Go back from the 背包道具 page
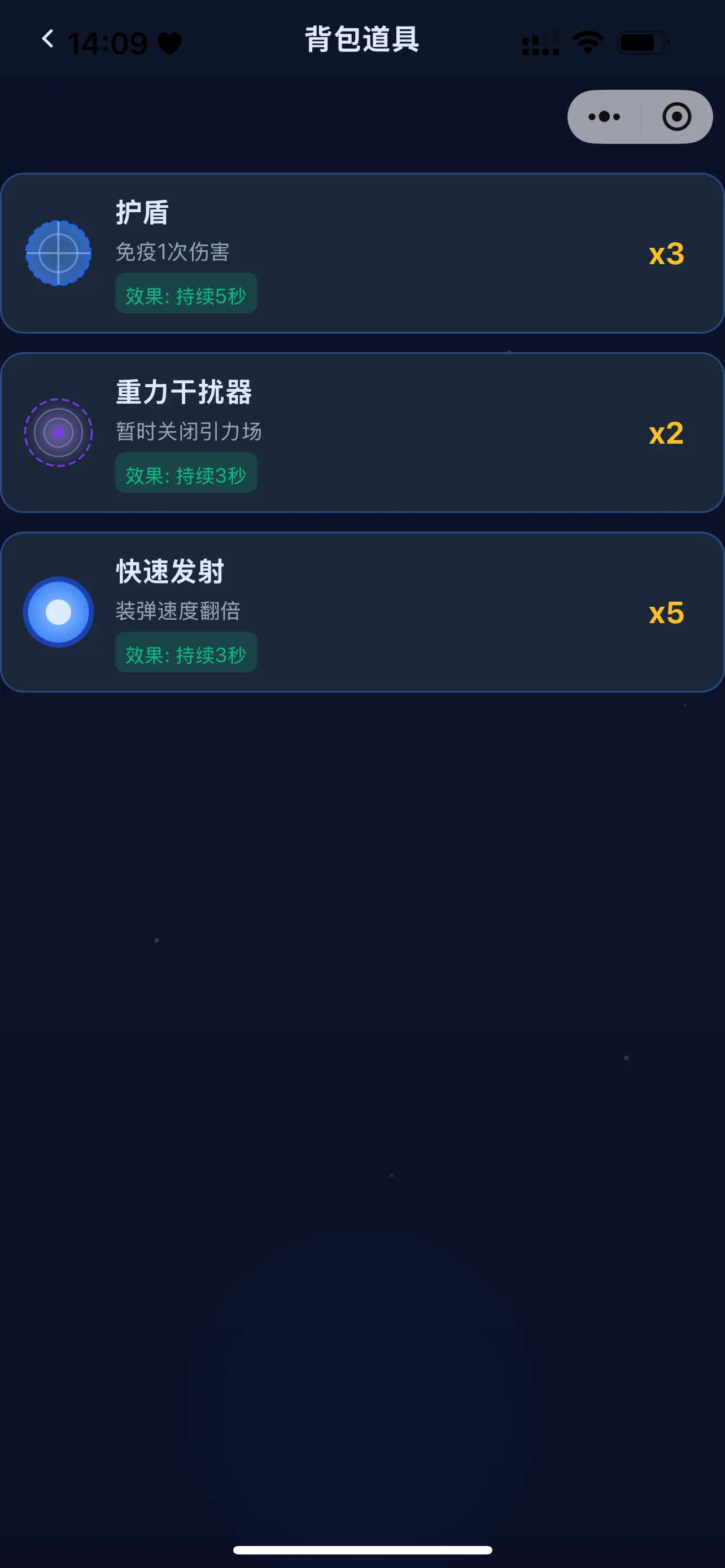Viewport: 725px width, 1568px height. [47, 39]
